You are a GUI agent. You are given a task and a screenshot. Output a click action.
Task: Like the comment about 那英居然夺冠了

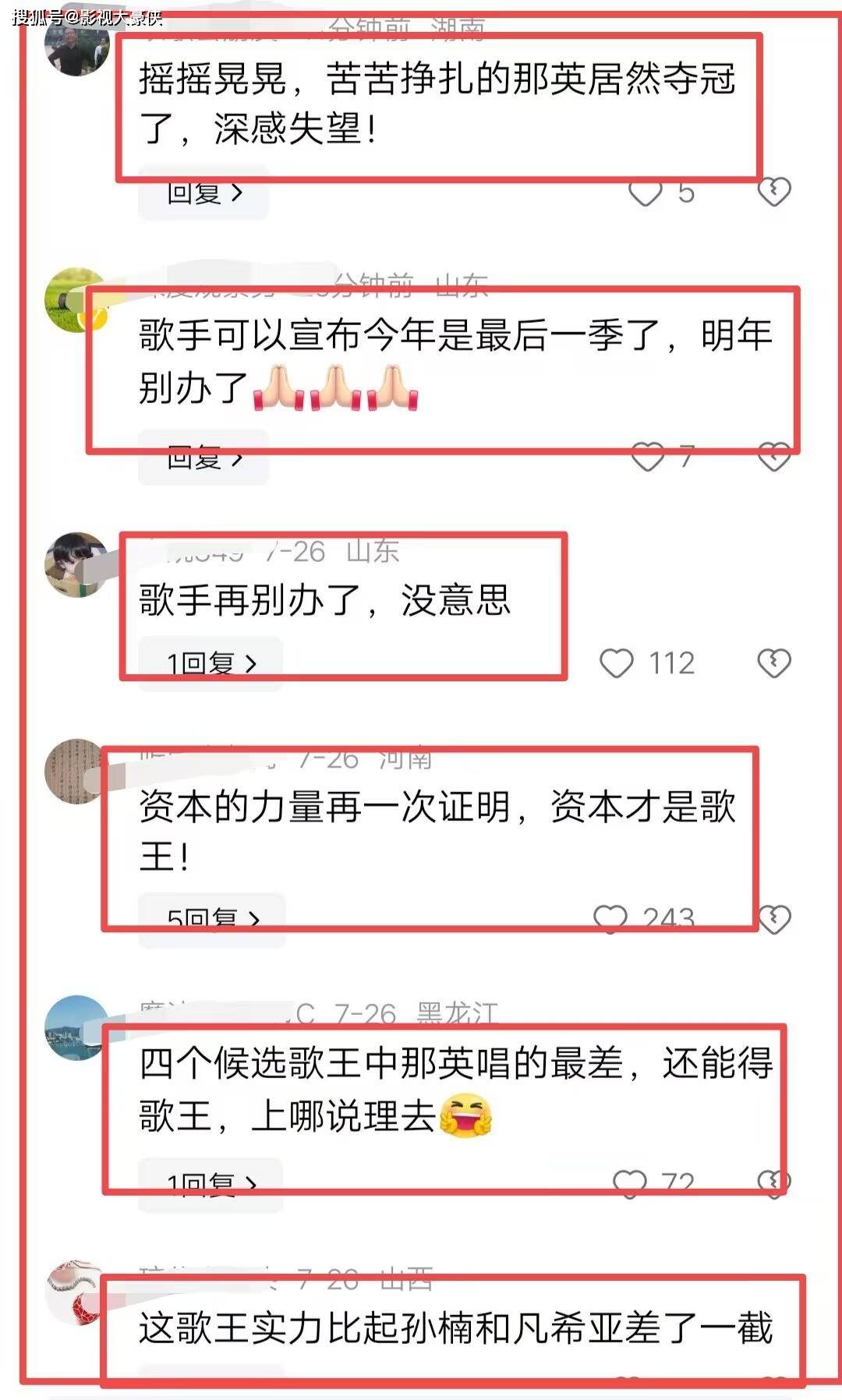tap(646, 192)
